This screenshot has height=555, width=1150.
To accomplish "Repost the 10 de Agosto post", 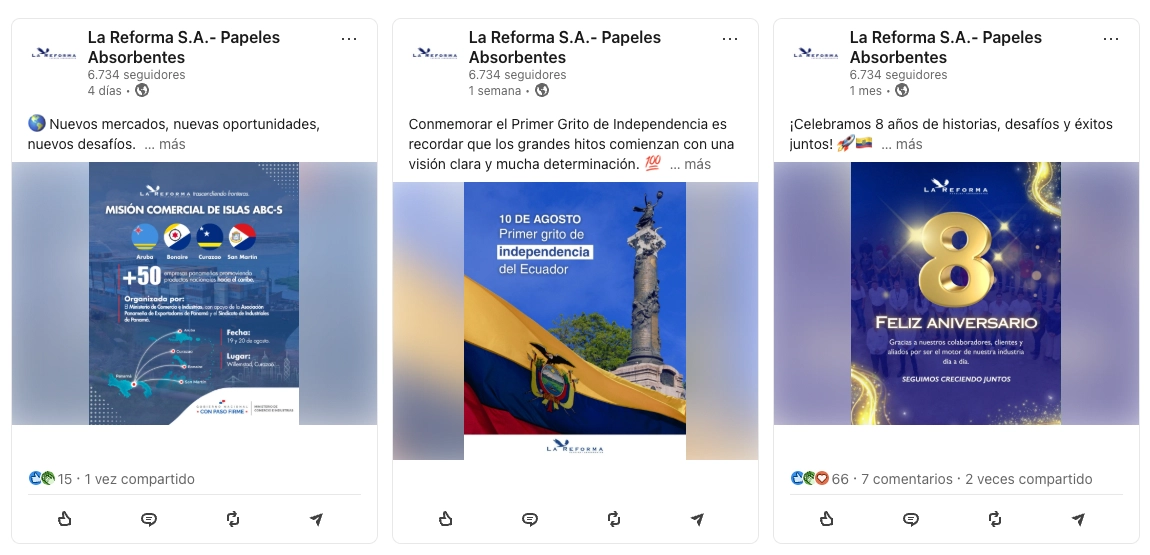I will (614, 519).
